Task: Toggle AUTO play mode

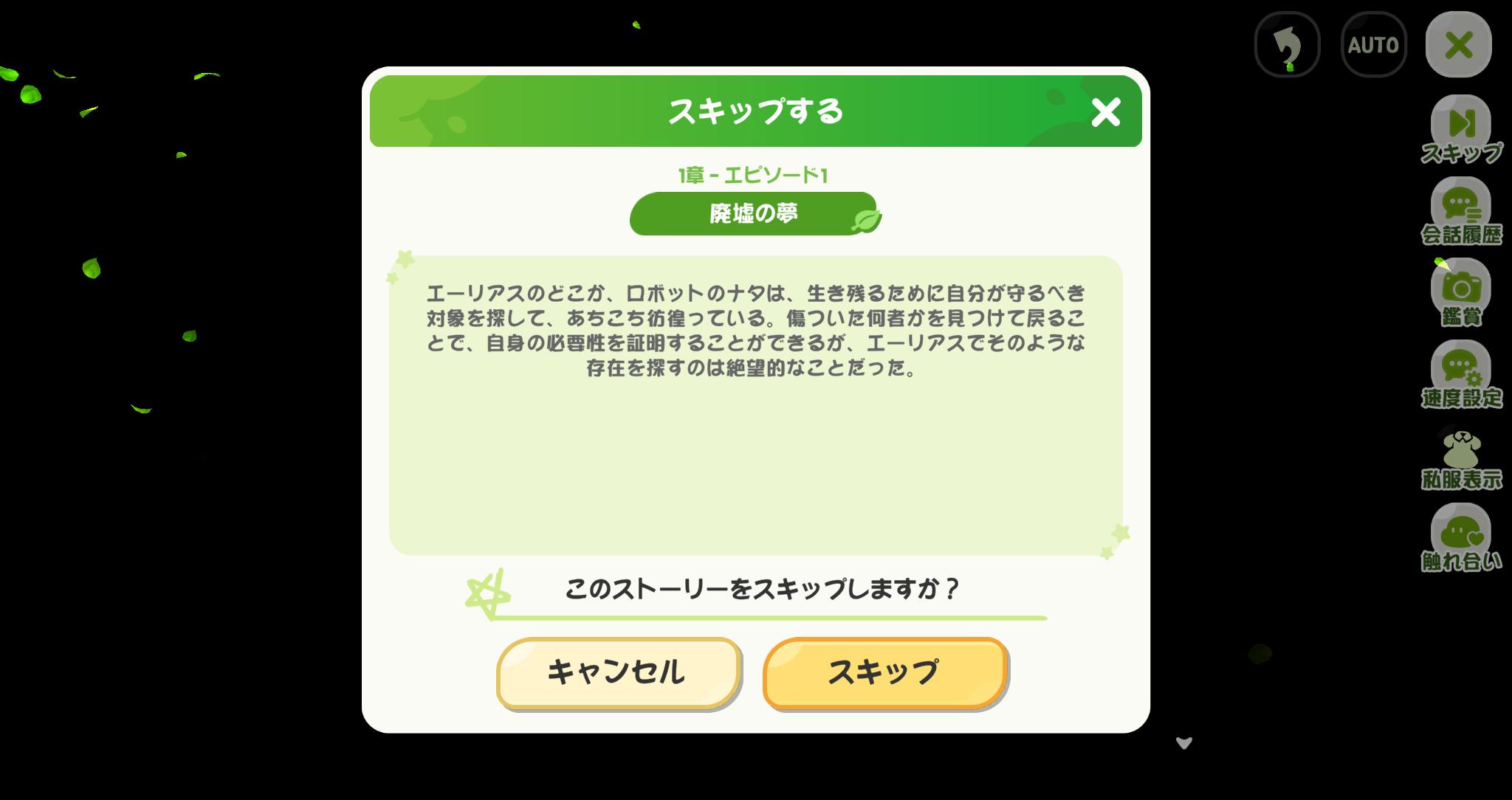Action: (x=1373, y=45)
